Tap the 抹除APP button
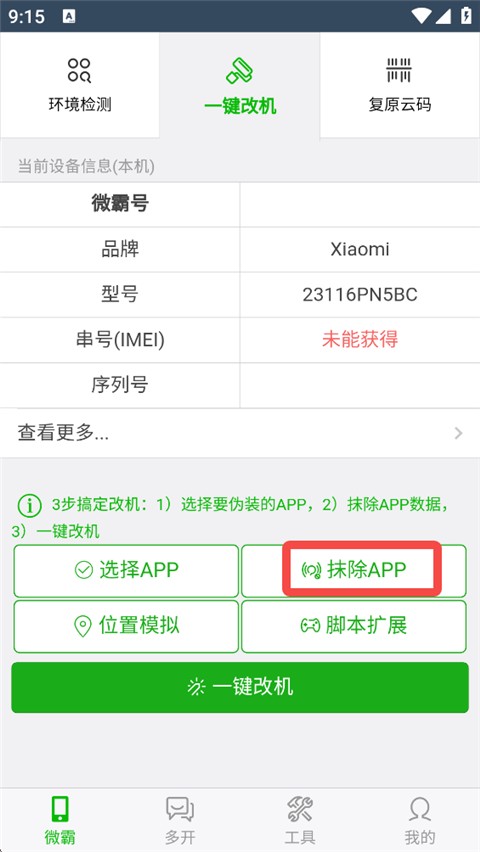Viewport: 480px width, 852px height. click(354, 571)
